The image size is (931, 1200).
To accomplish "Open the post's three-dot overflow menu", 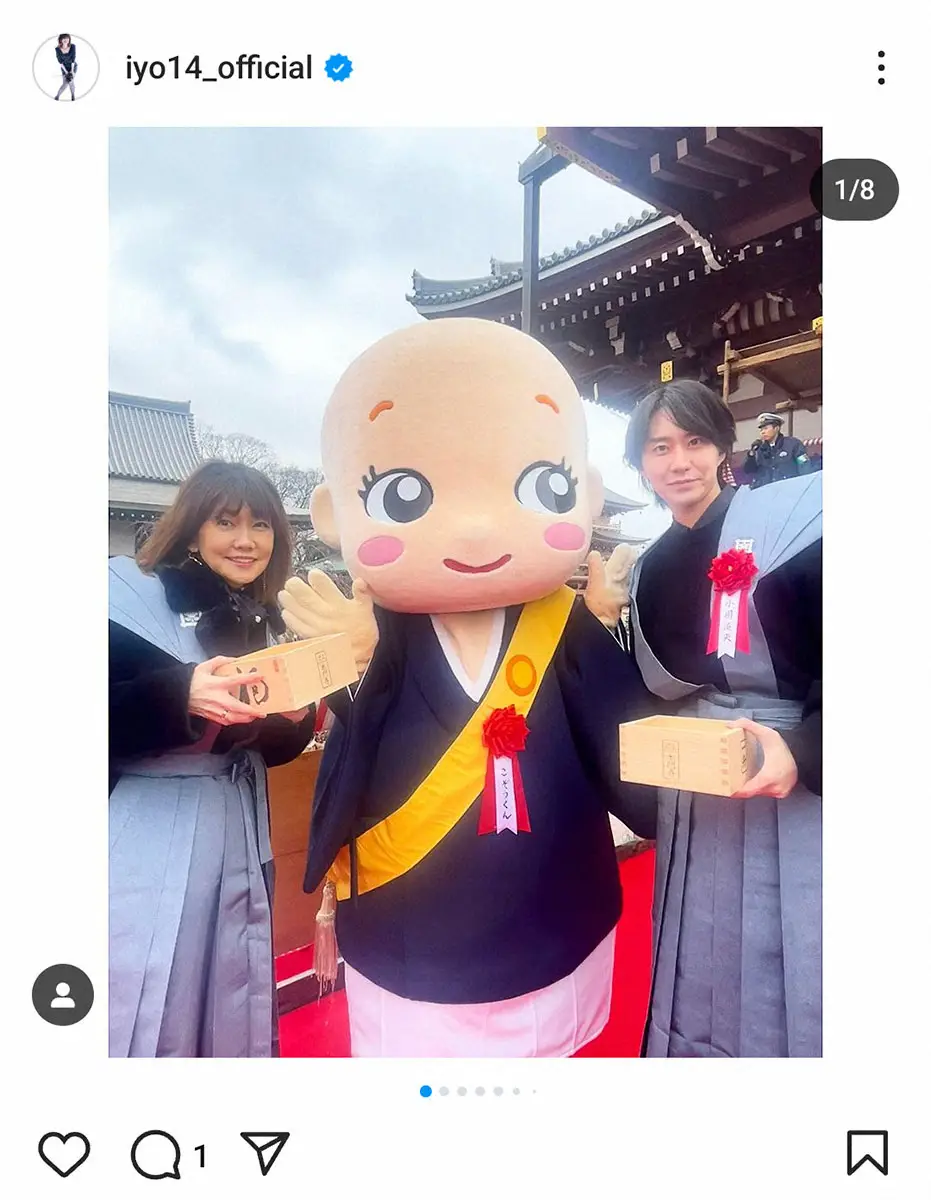I will [x=880, y=67].
